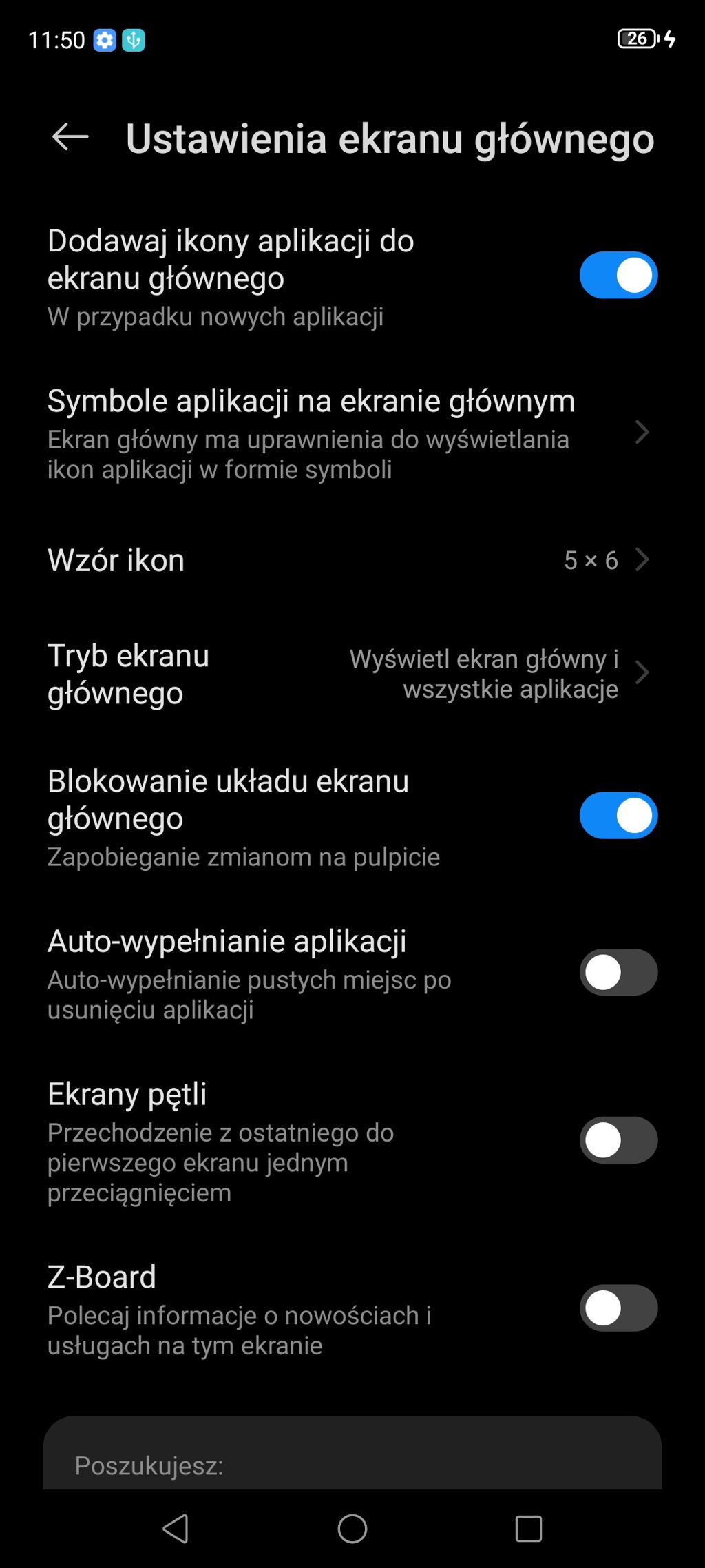Image resolution: width=705 pixels, height=1568 pixels.
Task: Open the system recent apps button
Action: (x=528, y=1529)
